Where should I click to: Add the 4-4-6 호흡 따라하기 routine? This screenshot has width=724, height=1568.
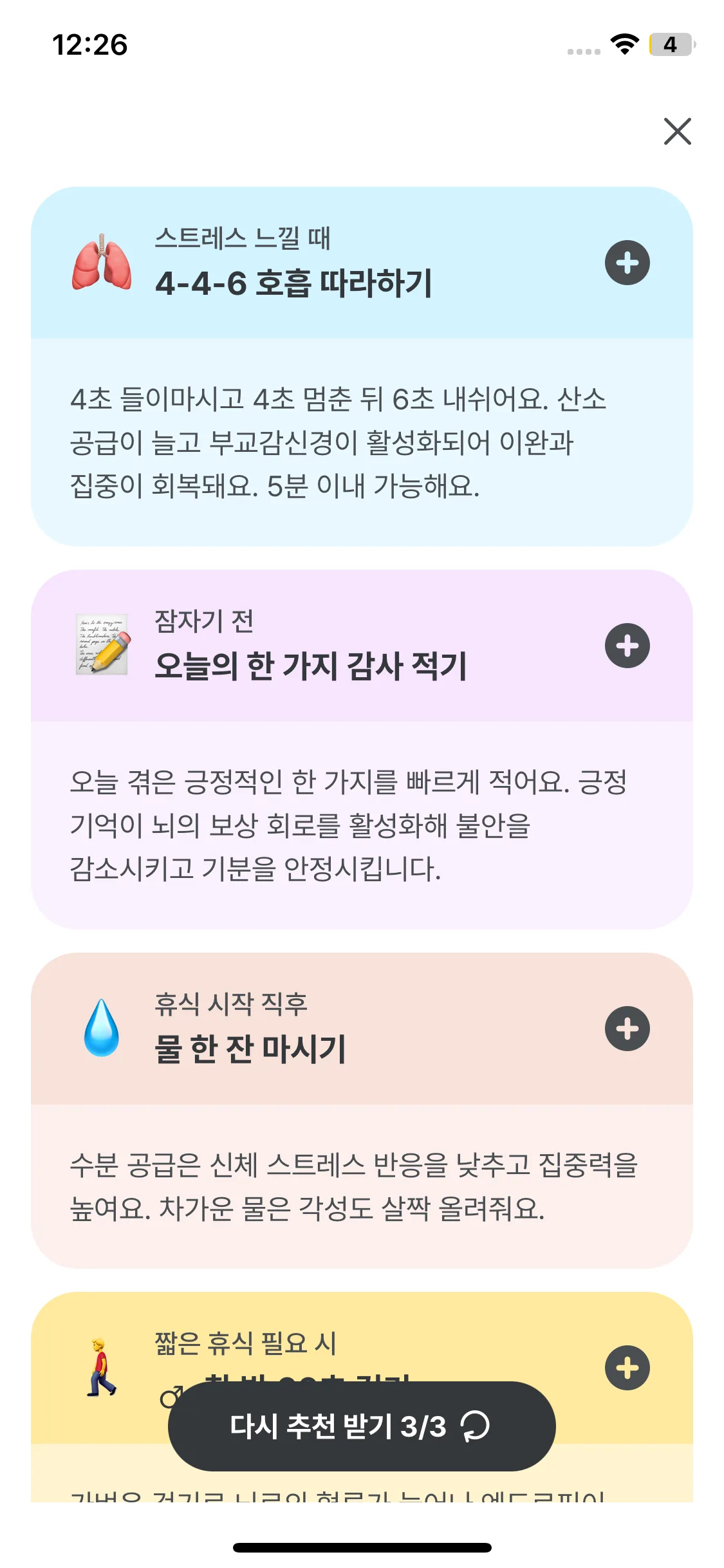tap(627, 263)
